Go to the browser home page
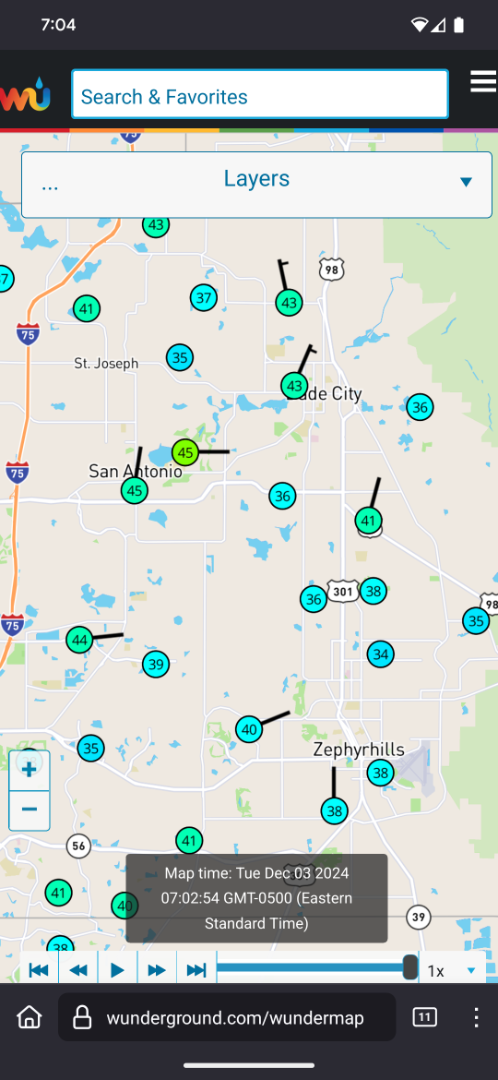The image size is (498, 1080). (x=29, y=1017)
